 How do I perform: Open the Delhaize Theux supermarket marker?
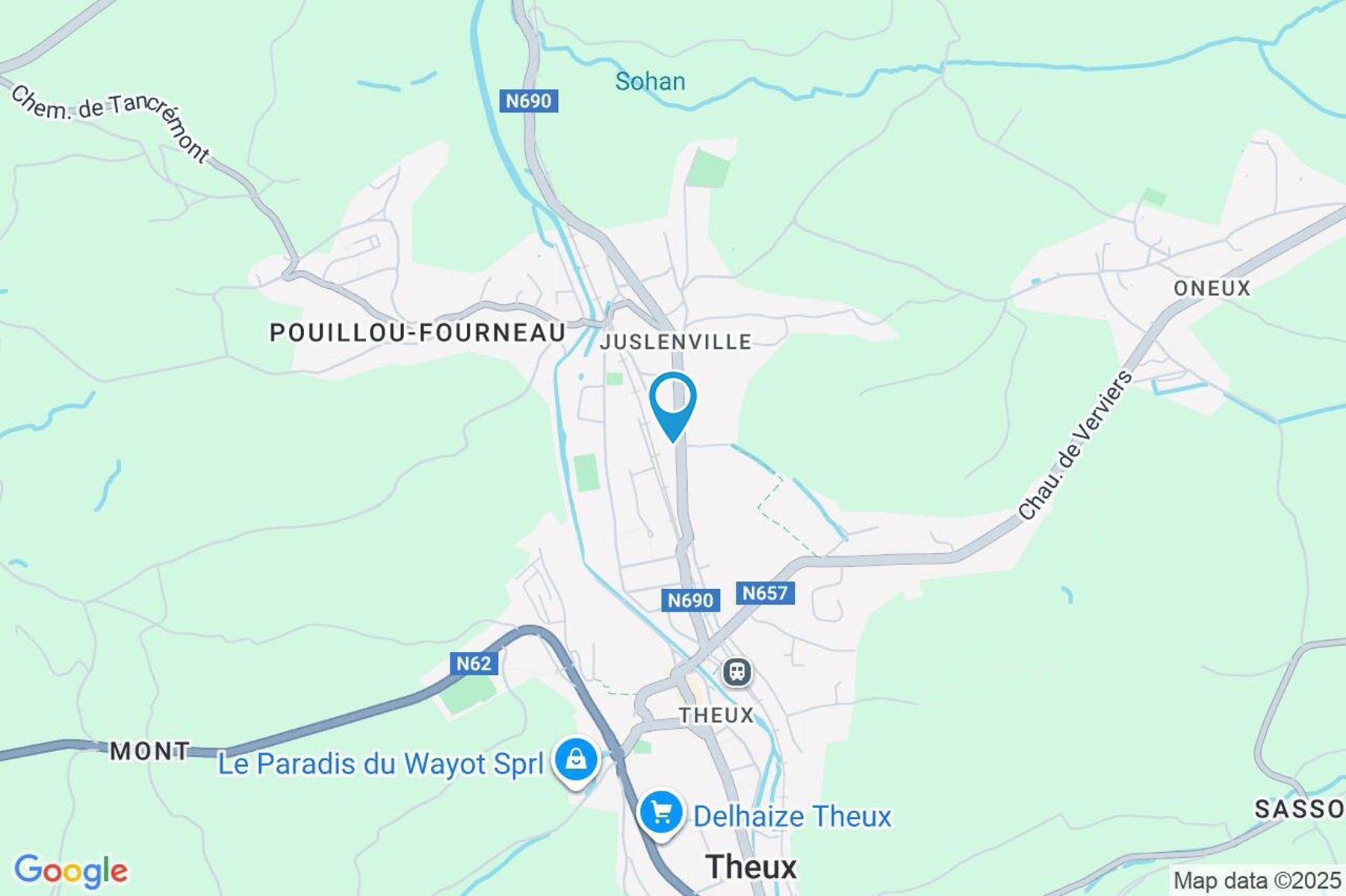[661, 813]
